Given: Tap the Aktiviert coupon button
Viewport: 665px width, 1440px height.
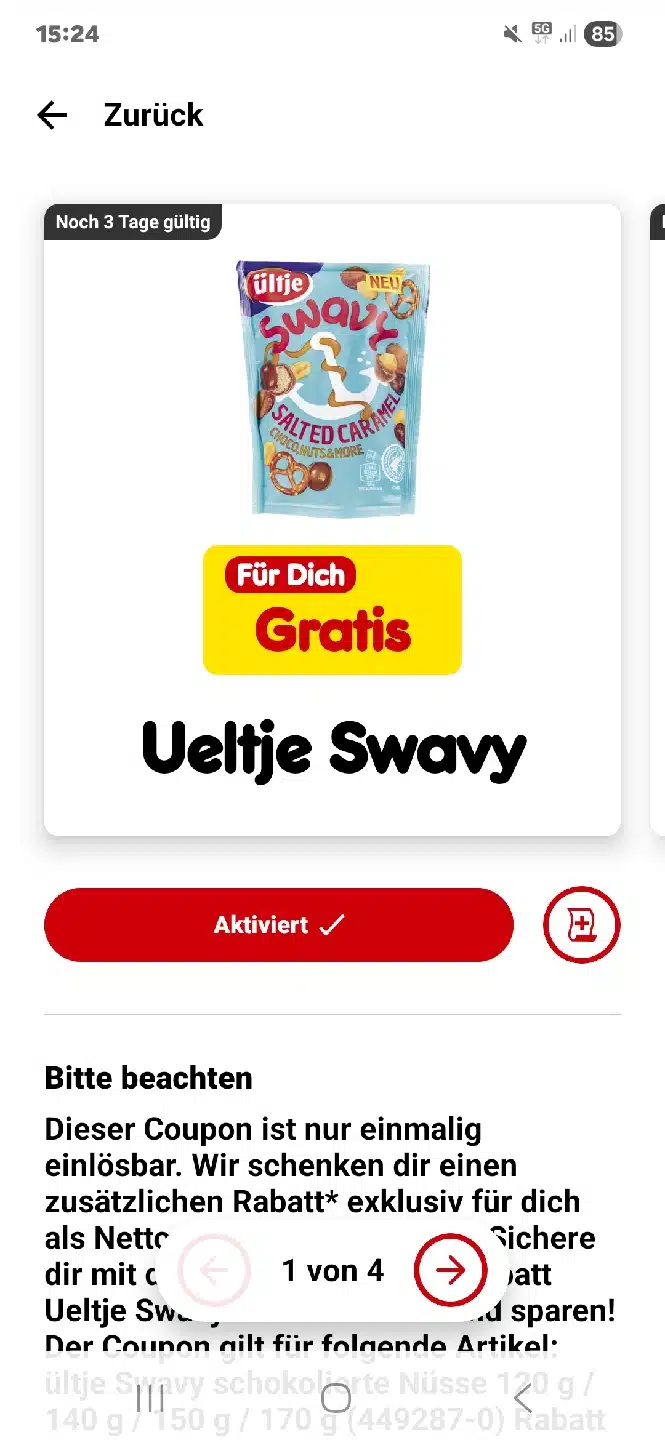Looking at the screenshot, I should [x=278, y=925].
